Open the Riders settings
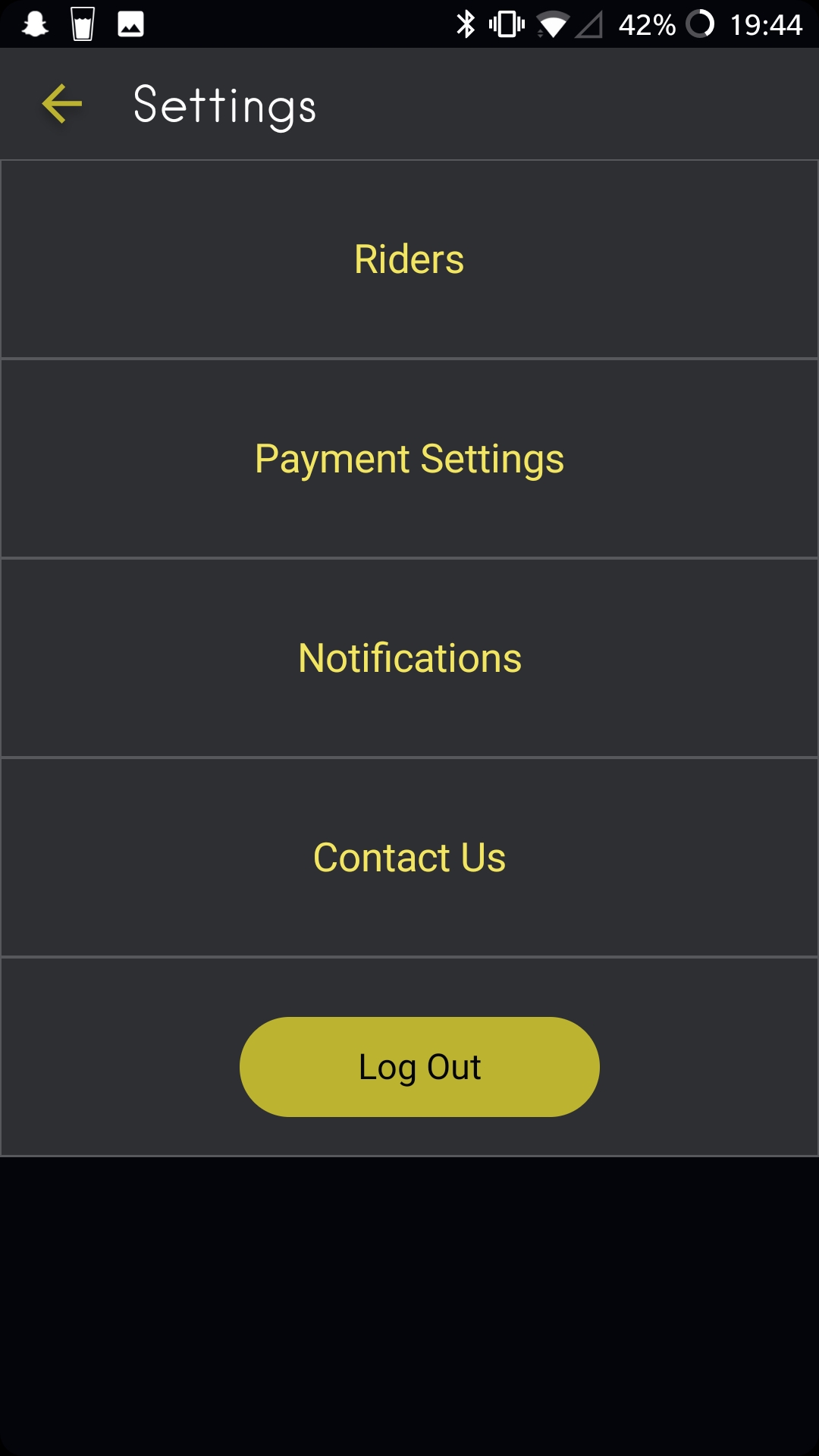Image resolution: width=819 pixels, height=1456 pixels. pyautogui.click(x=409, y=259)
